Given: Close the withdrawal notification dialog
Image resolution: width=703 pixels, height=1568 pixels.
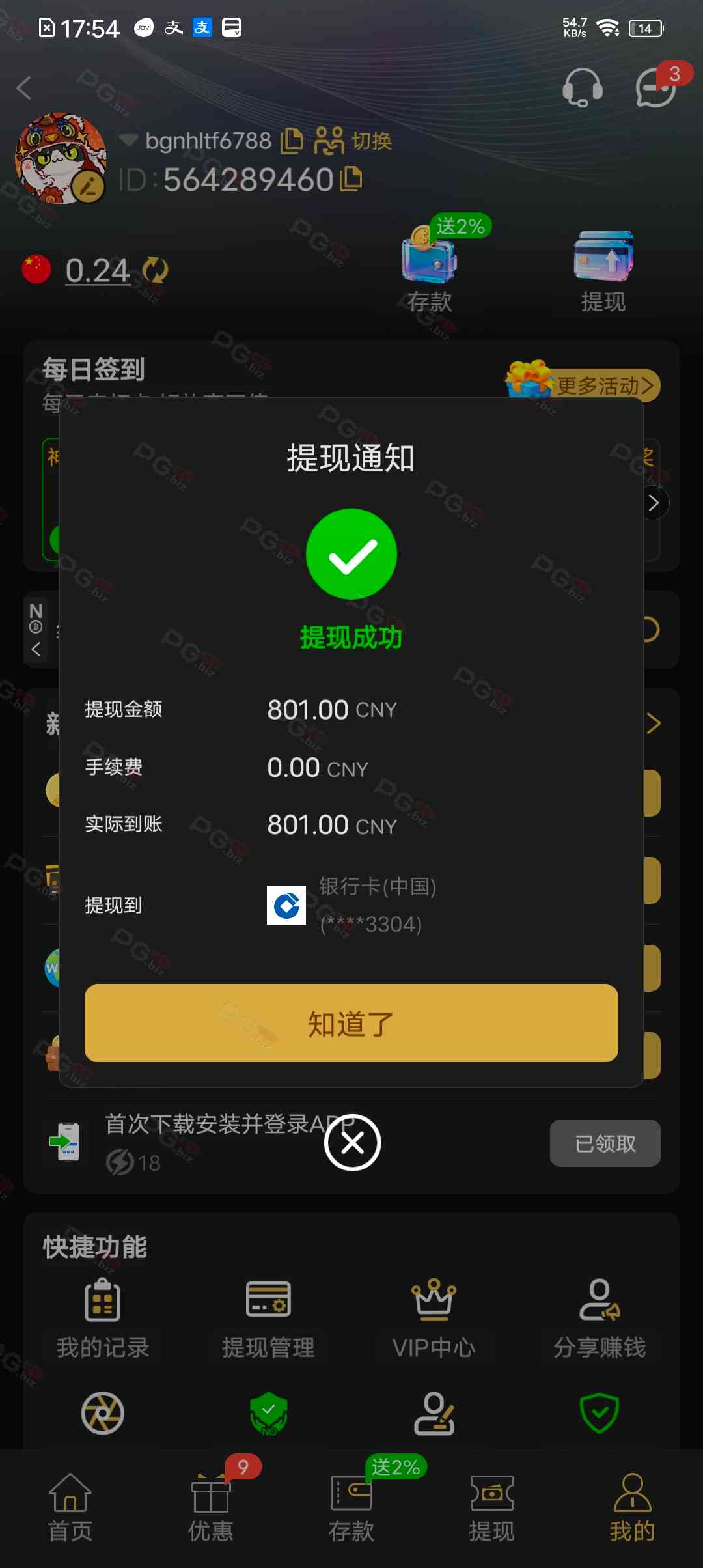Looking at the screenshot, I should tap(352, 1142).
